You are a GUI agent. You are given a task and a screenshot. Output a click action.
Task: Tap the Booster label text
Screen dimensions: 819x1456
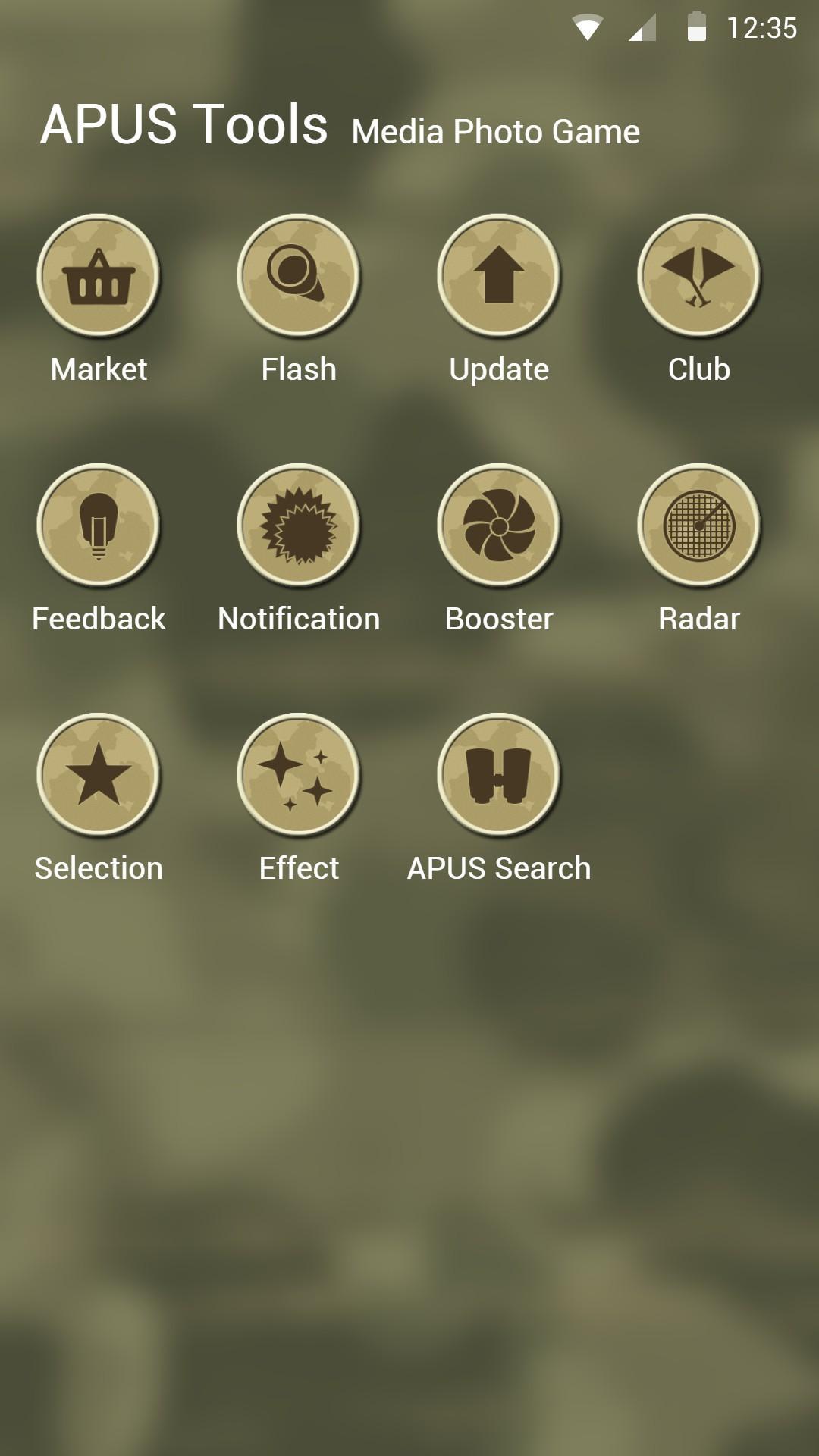499,618
